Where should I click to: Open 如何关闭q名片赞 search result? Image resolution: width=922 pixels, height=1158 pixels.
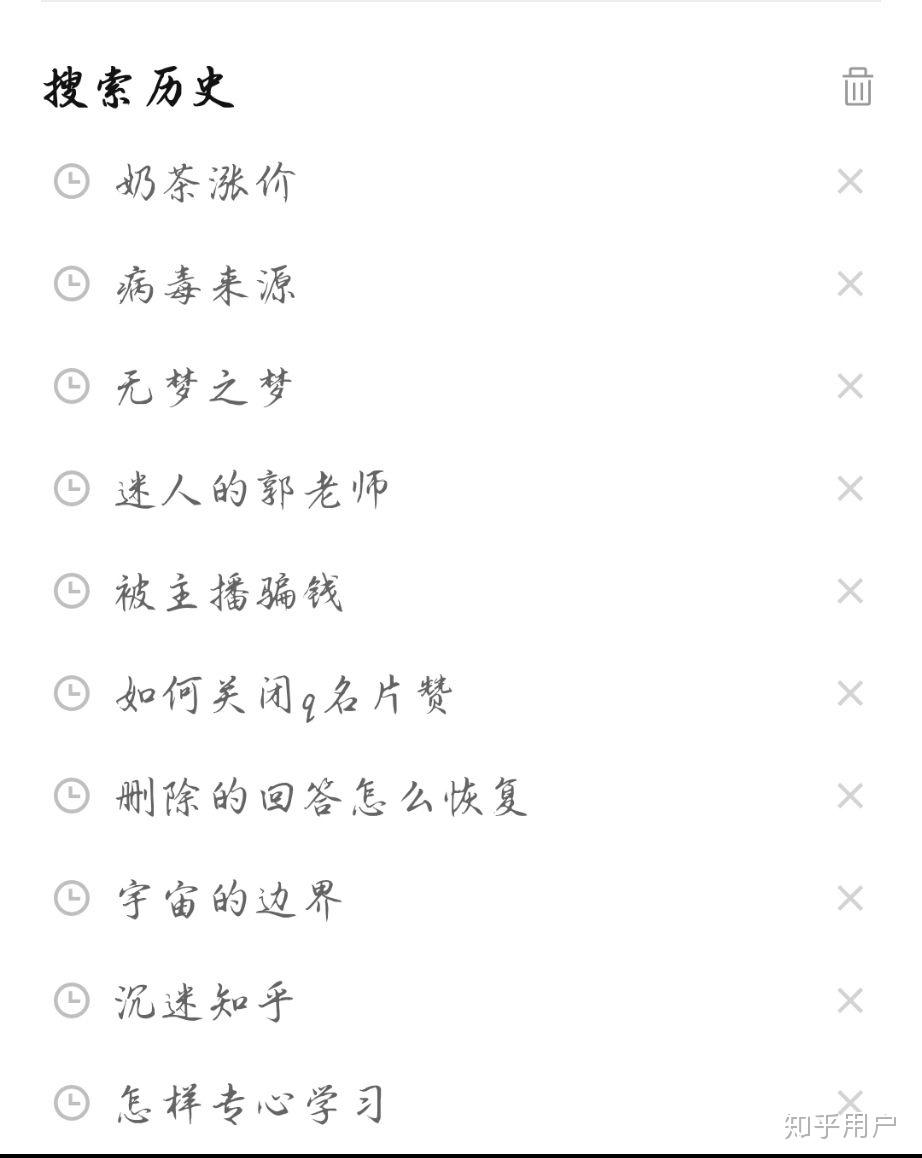click(284, 695)
